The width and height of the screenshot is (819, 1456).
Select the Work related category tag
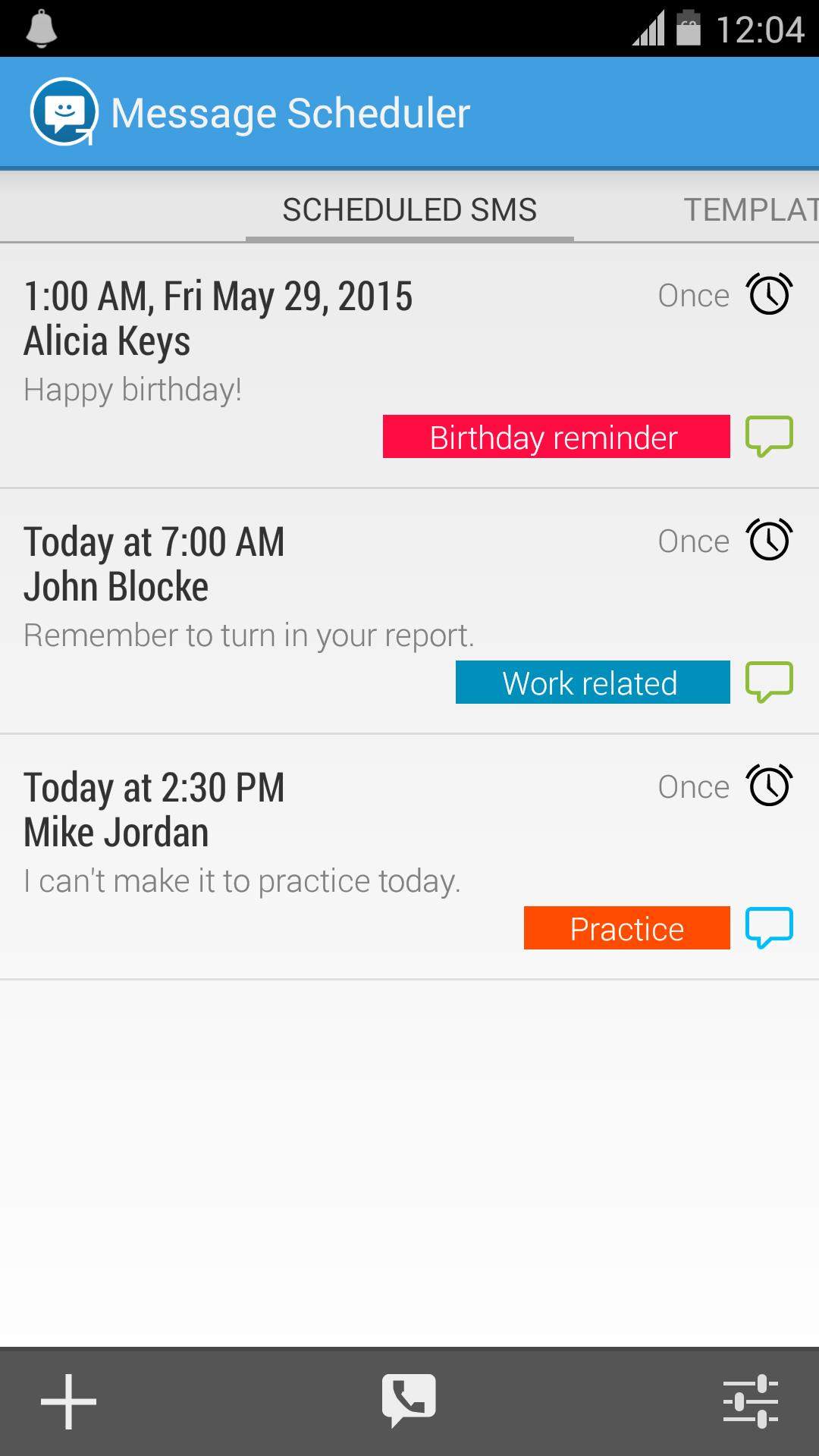pyautogui.click(x=591, y=682)
